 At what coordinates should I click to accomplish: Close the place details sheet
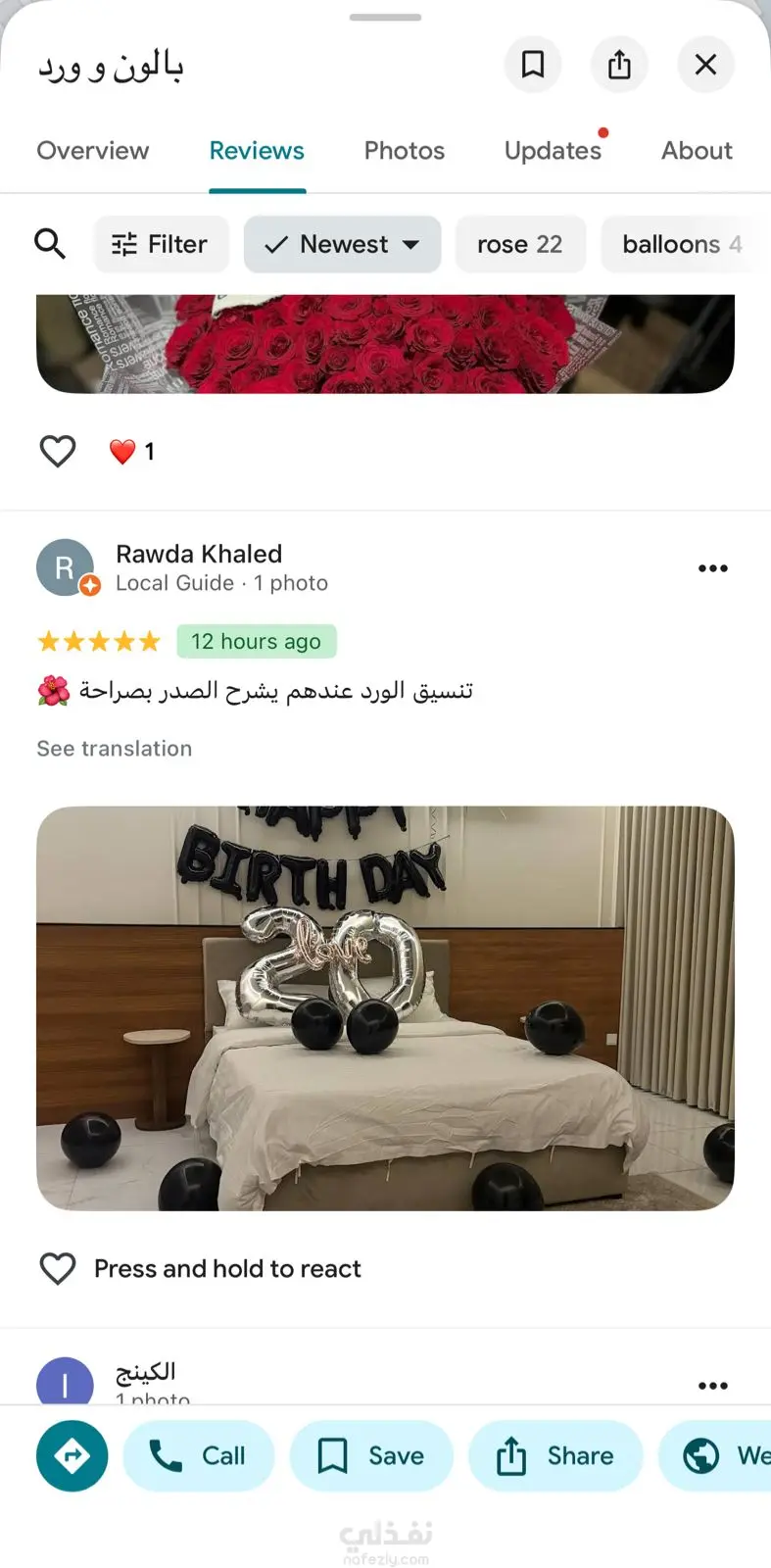705,65
